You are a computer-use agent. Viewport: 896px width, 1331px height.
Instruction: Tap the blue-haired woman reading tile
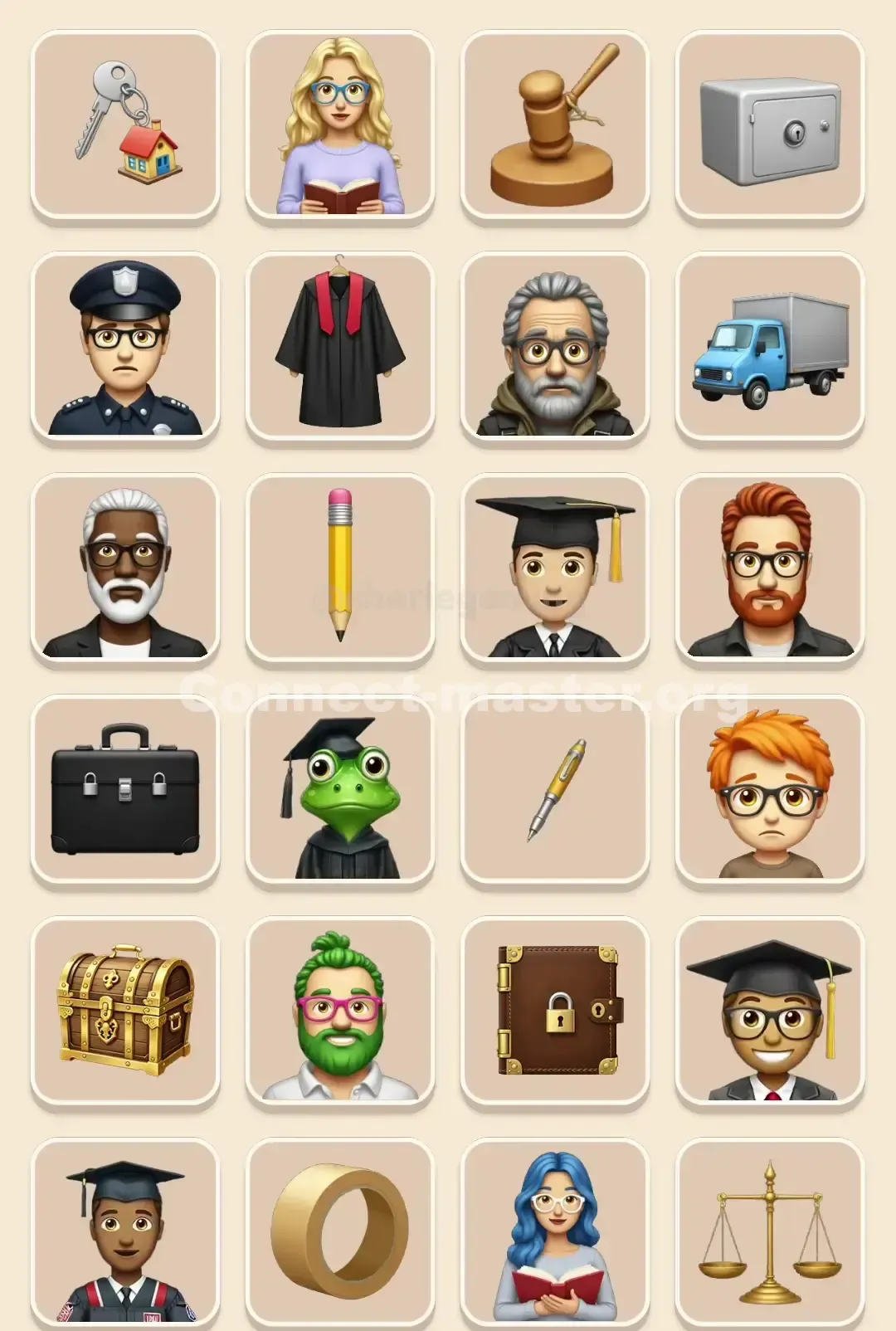coord(555,1232)
